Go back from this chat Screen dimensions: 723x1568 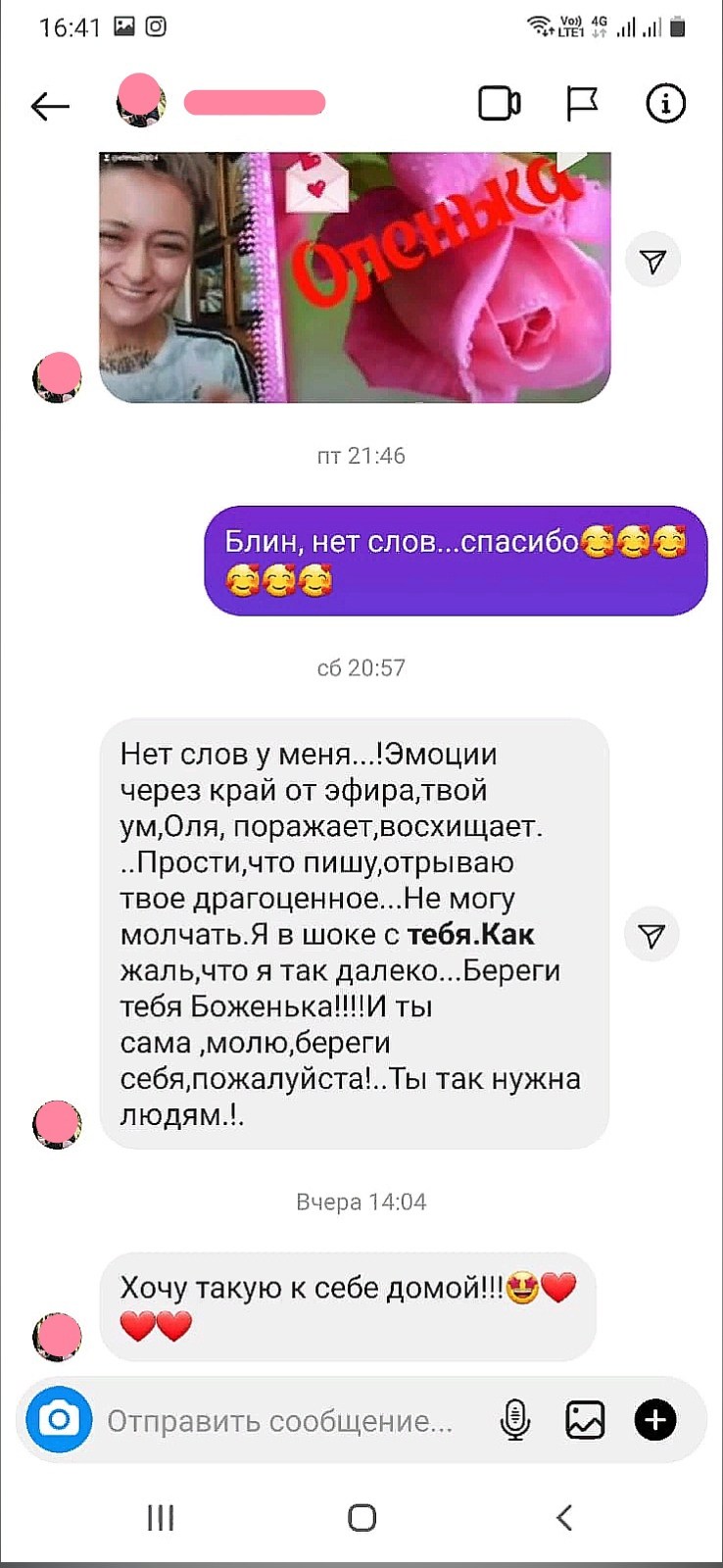point(50,105)
